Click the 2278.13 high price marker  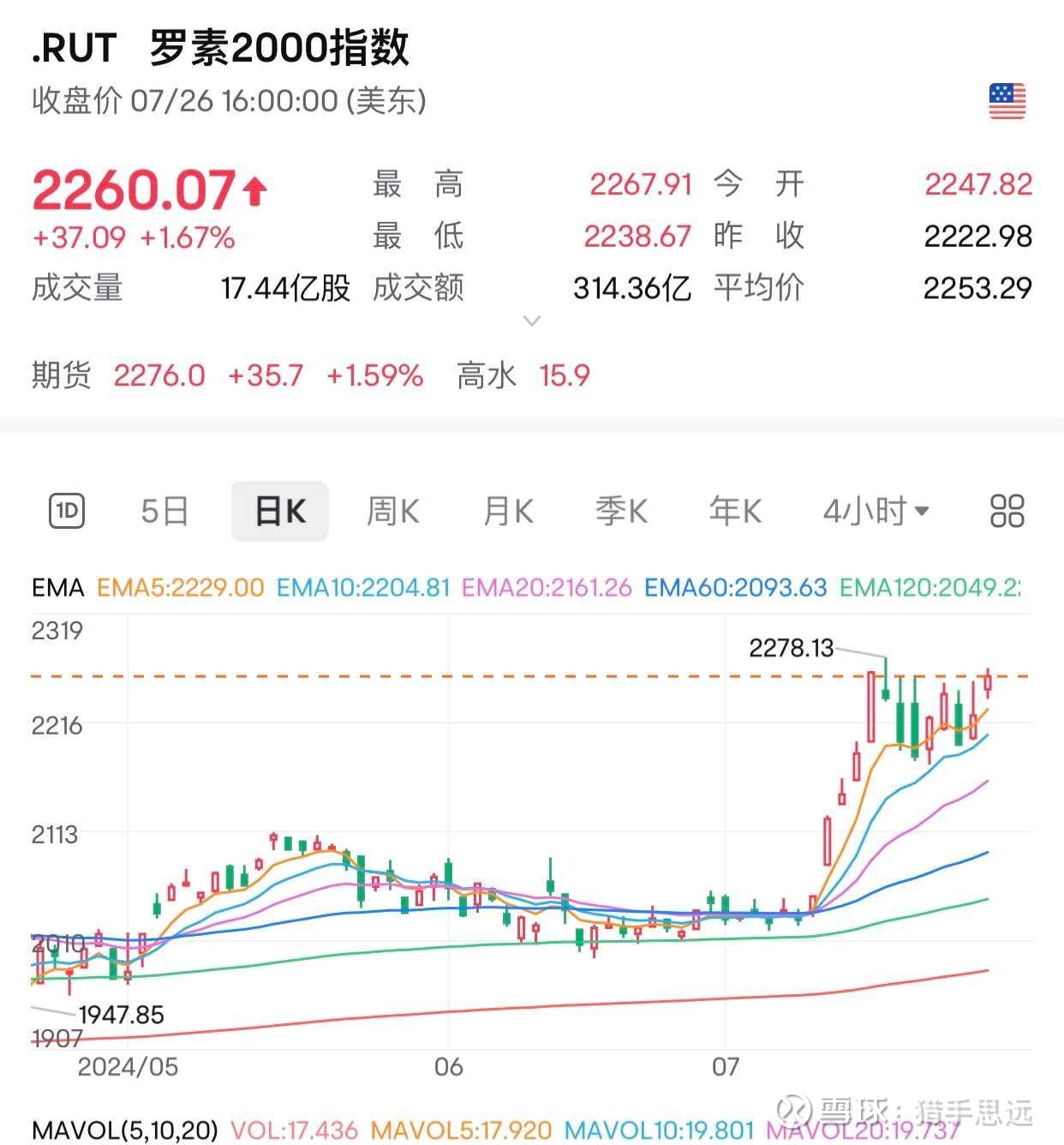pyautogui.click(x=792, y=650)
